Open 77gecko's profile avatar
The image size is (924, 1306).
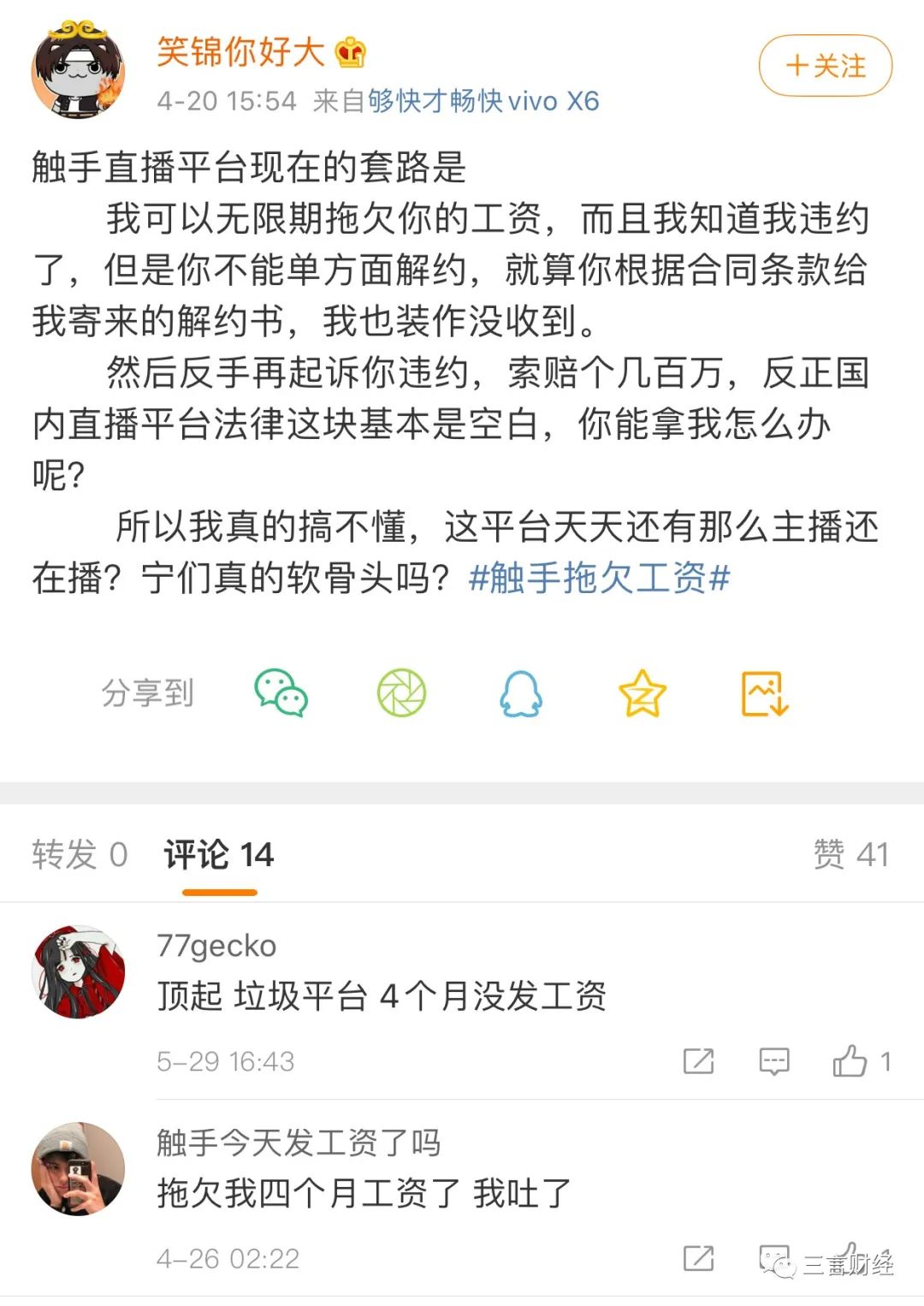[x=79, y=972]
